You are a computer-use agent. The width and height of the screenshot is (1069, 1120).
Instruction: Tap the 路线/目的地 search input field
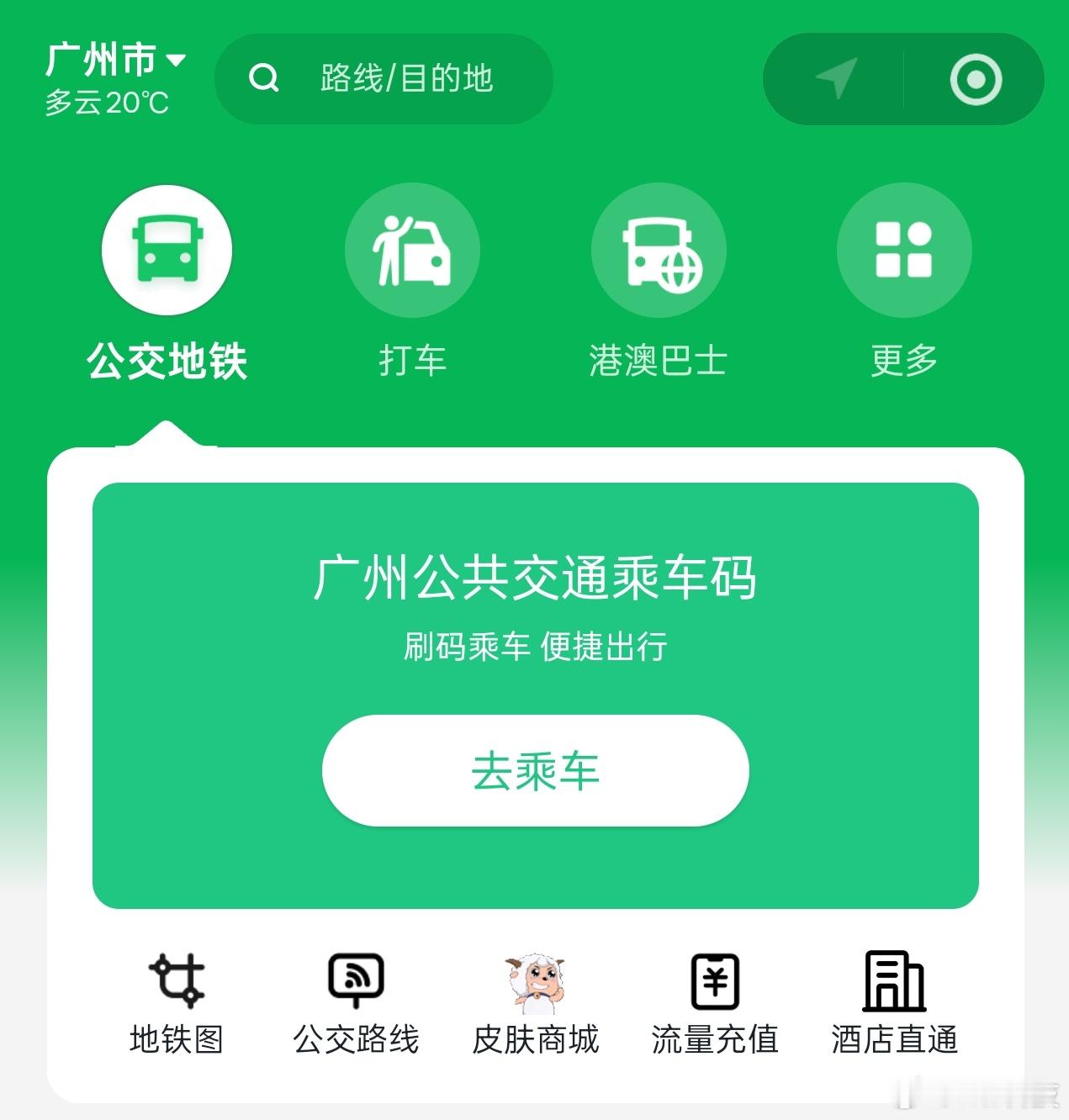tap(404, 78)
